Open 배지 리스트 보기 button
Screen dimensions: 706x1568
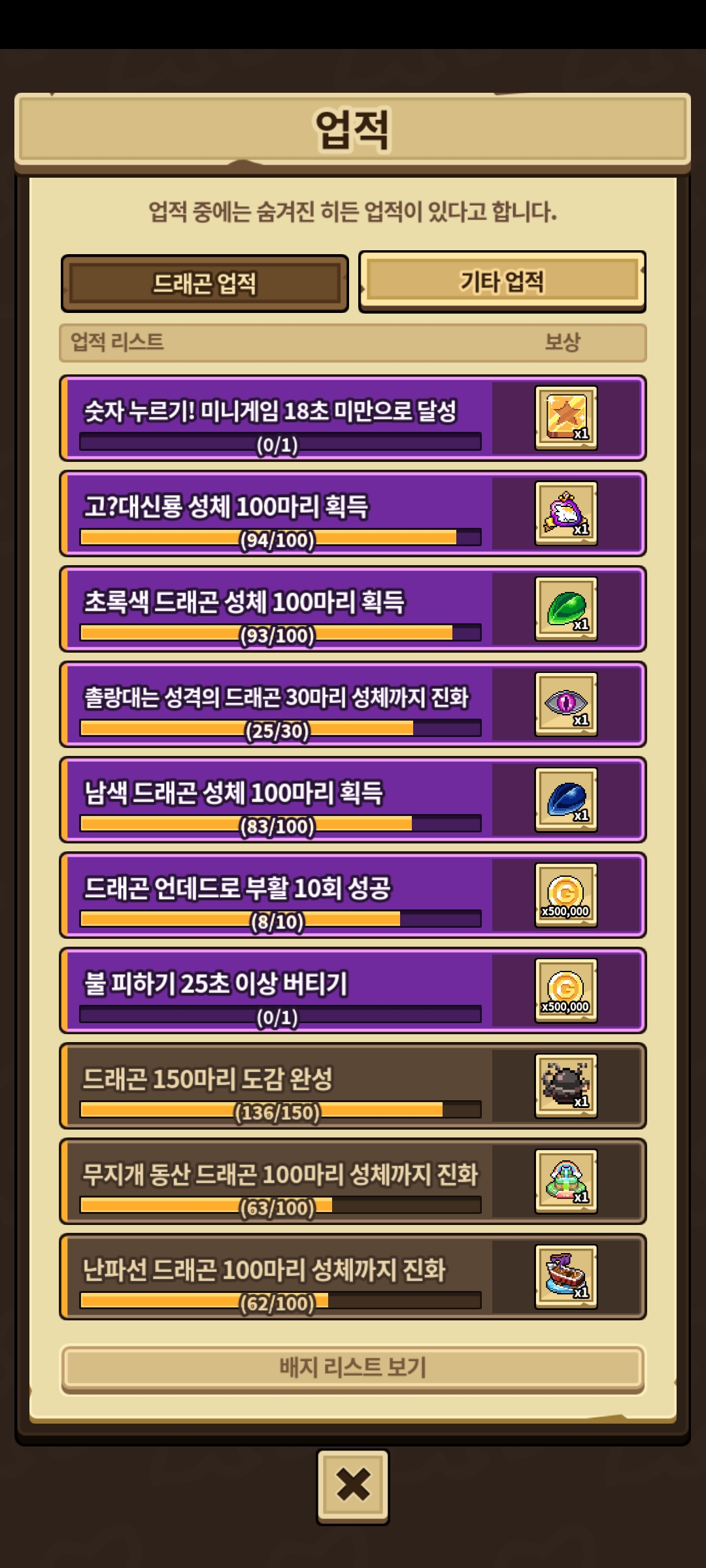pyautogui.click(x=353, y=1367)
